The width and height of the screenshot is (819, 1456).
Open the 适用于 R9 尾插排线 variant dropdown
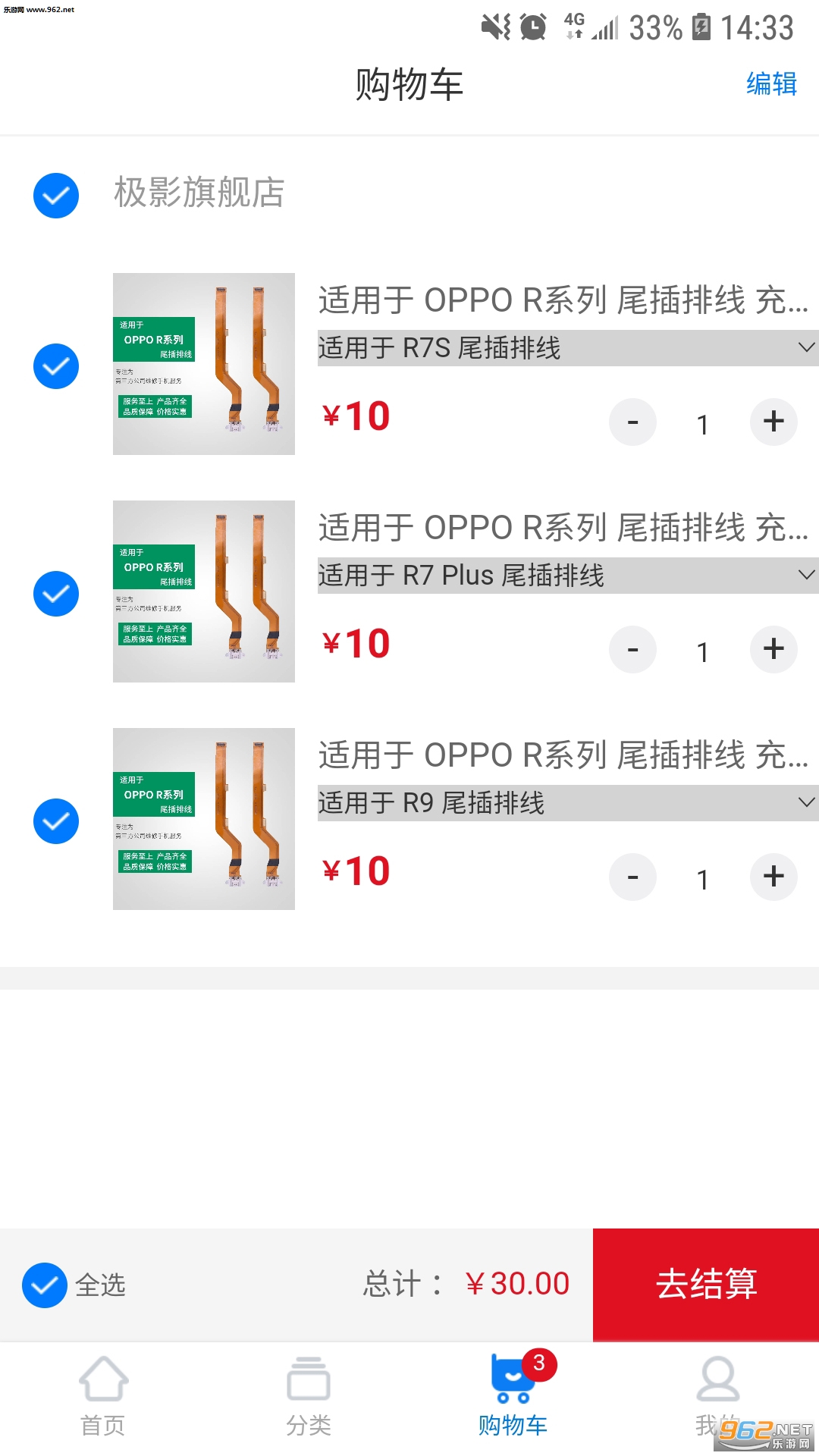coord(567,803)
